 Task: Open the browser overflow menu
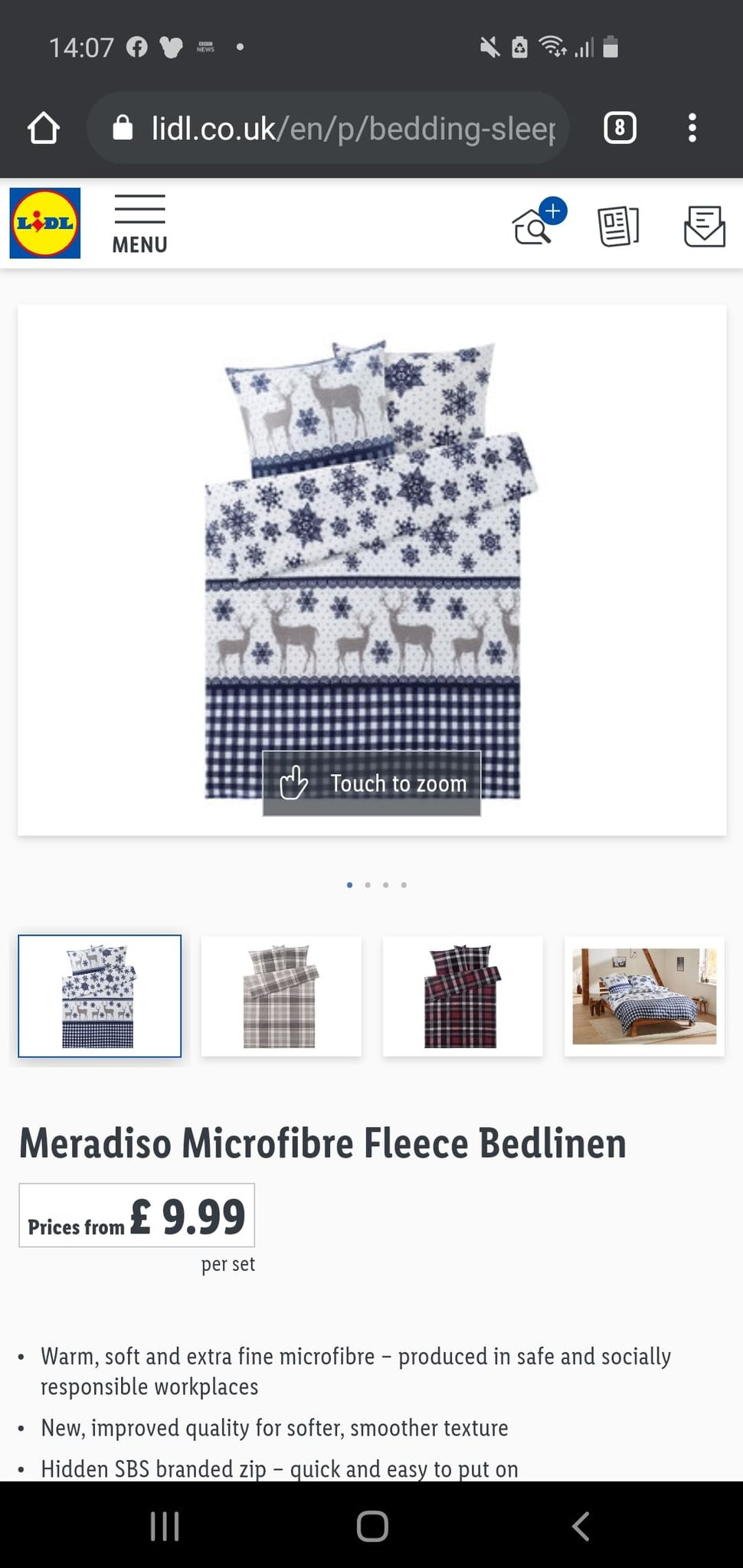pyautogui.click(x=692, y=128)
